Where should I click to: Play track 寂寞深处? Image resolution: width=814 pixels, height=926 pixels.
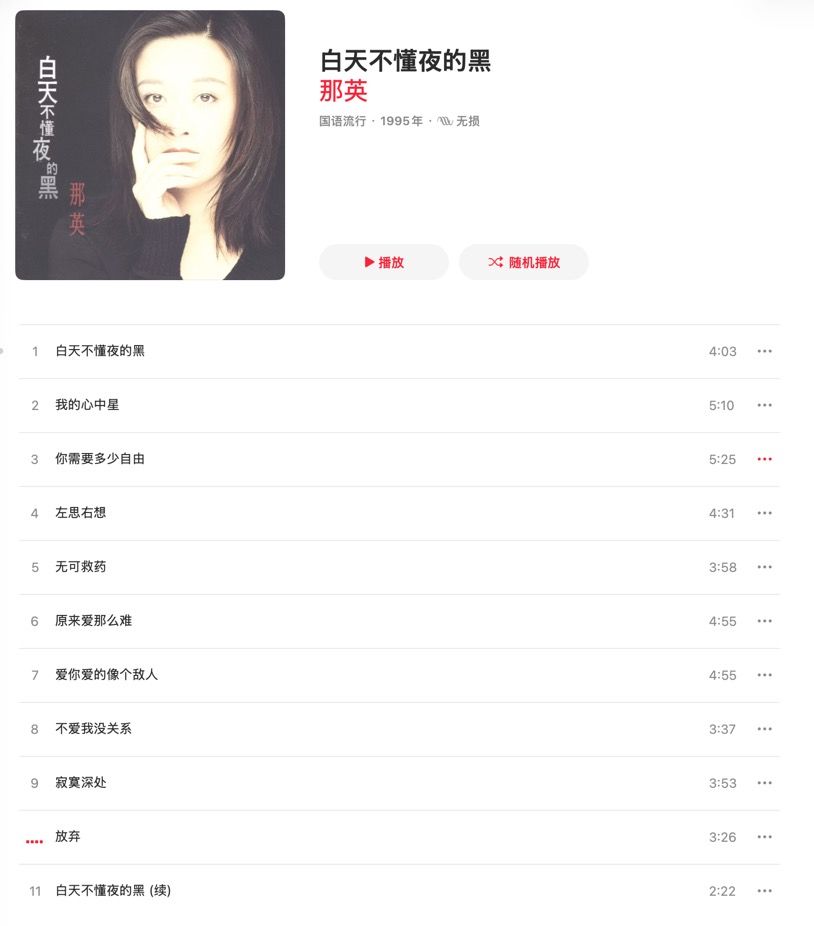pyautogui.click(x=81, y=783)
